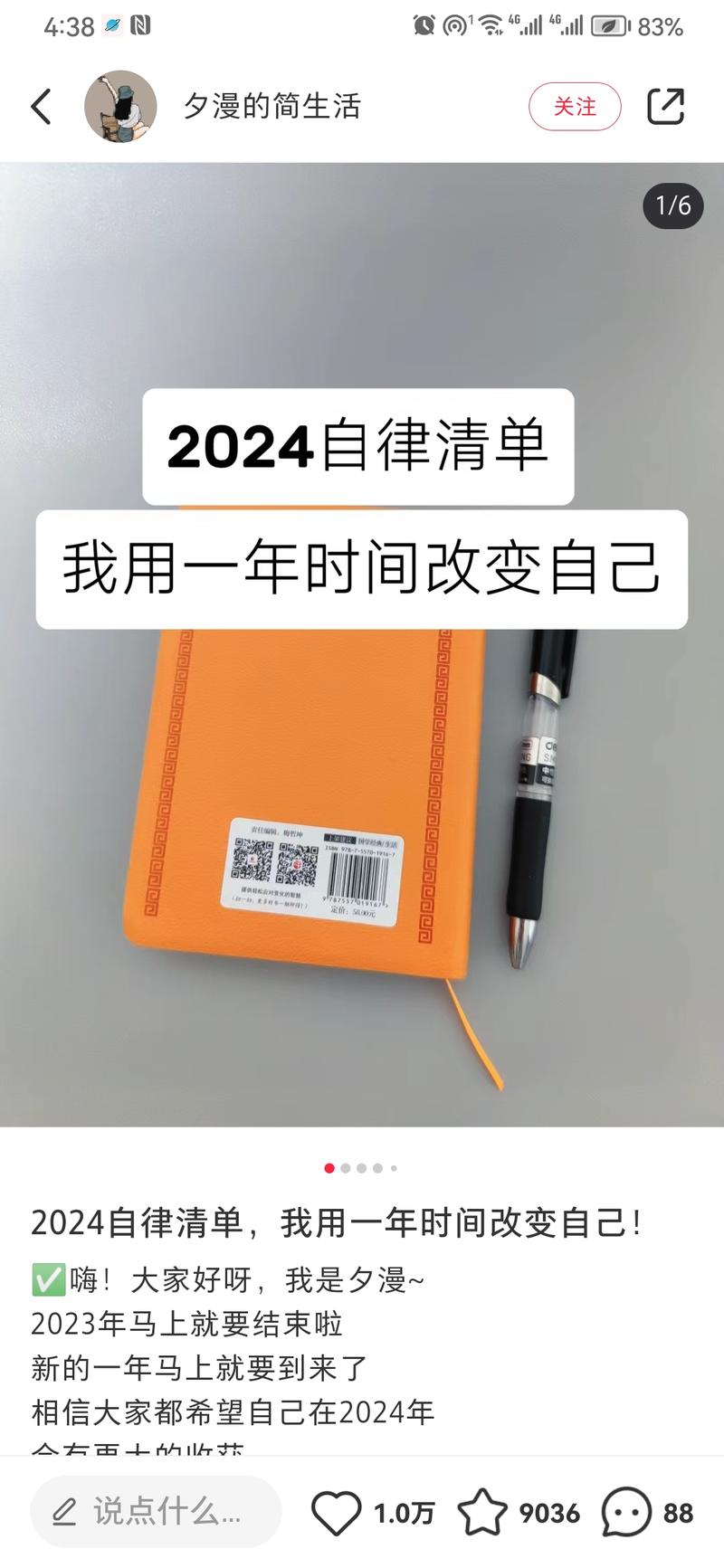The image size is (724, 1568).
Task: Open the comments bubble showing 88
Action: [x=627, y=1512]
